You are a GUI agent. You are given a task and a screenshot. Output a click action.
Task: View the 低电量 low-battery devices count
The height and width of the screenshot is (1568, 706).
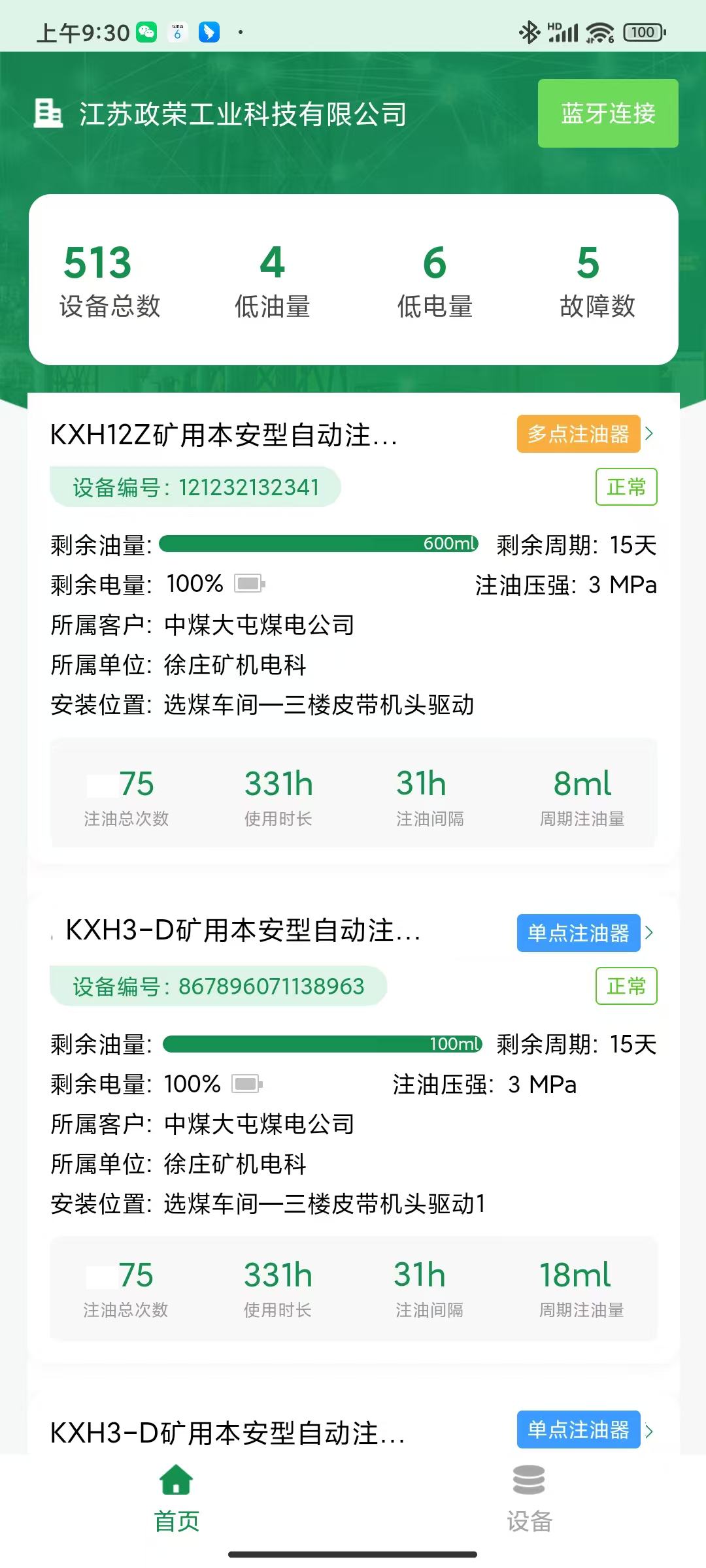(x=435, y=280)
